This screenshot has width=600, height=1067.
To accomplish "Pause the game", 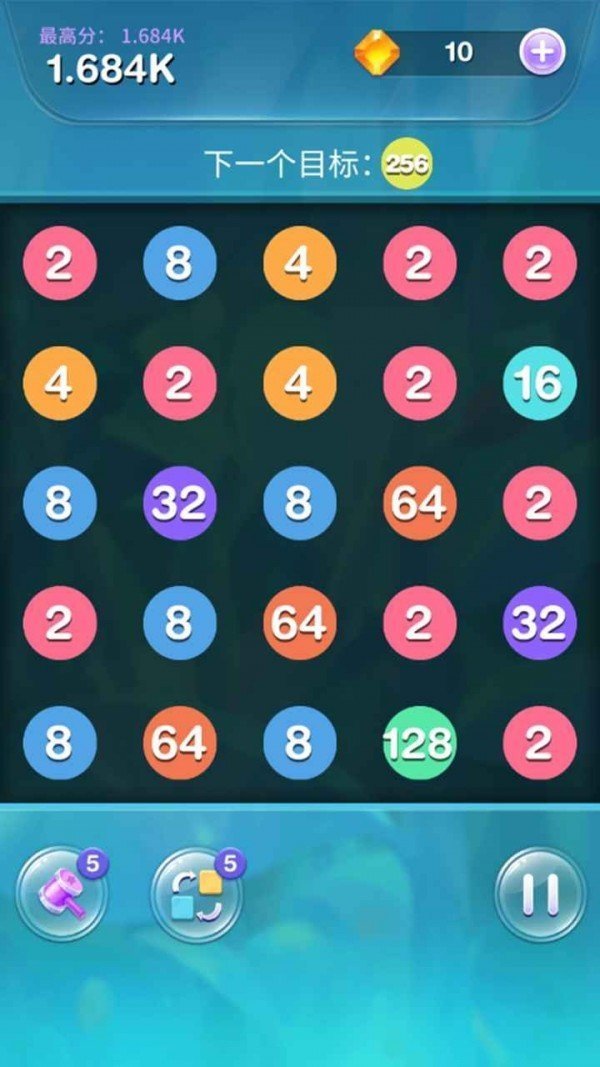I will (x=540, y=893).
